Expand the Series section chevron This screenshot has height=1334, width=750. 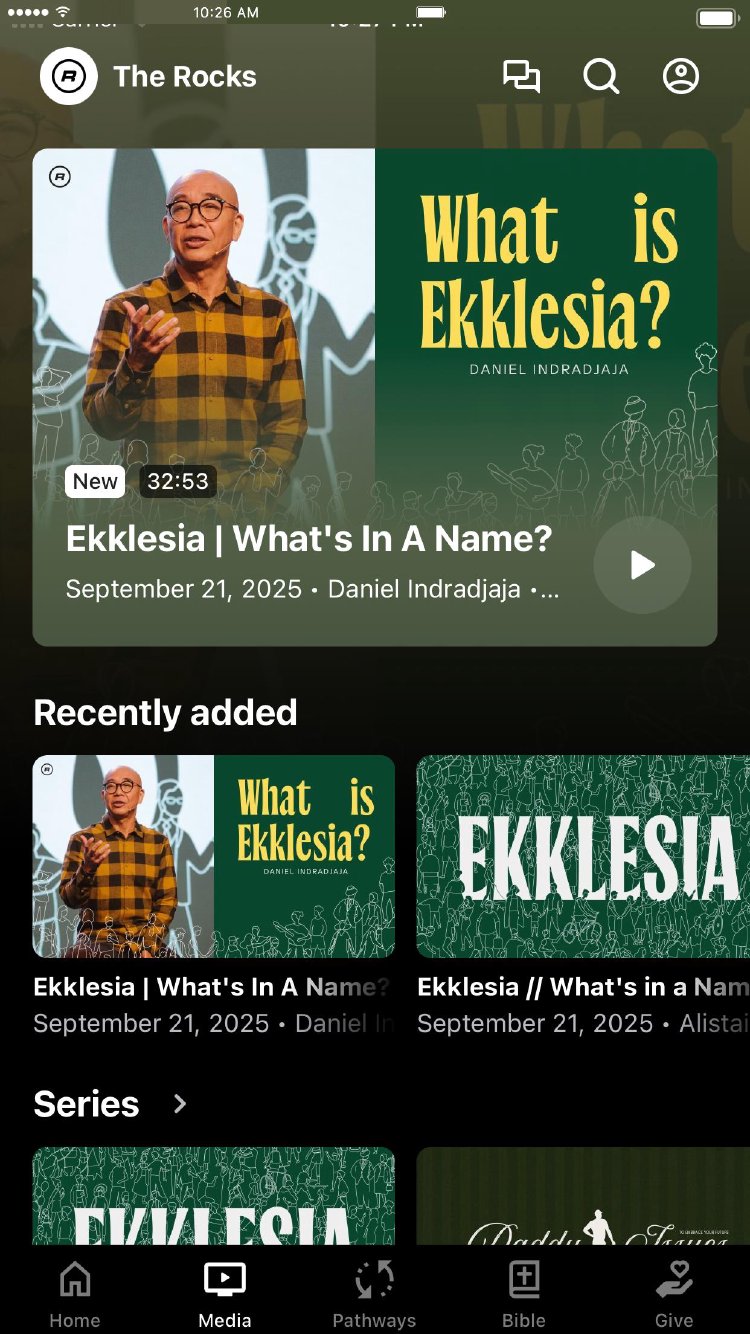point(180,1104)
